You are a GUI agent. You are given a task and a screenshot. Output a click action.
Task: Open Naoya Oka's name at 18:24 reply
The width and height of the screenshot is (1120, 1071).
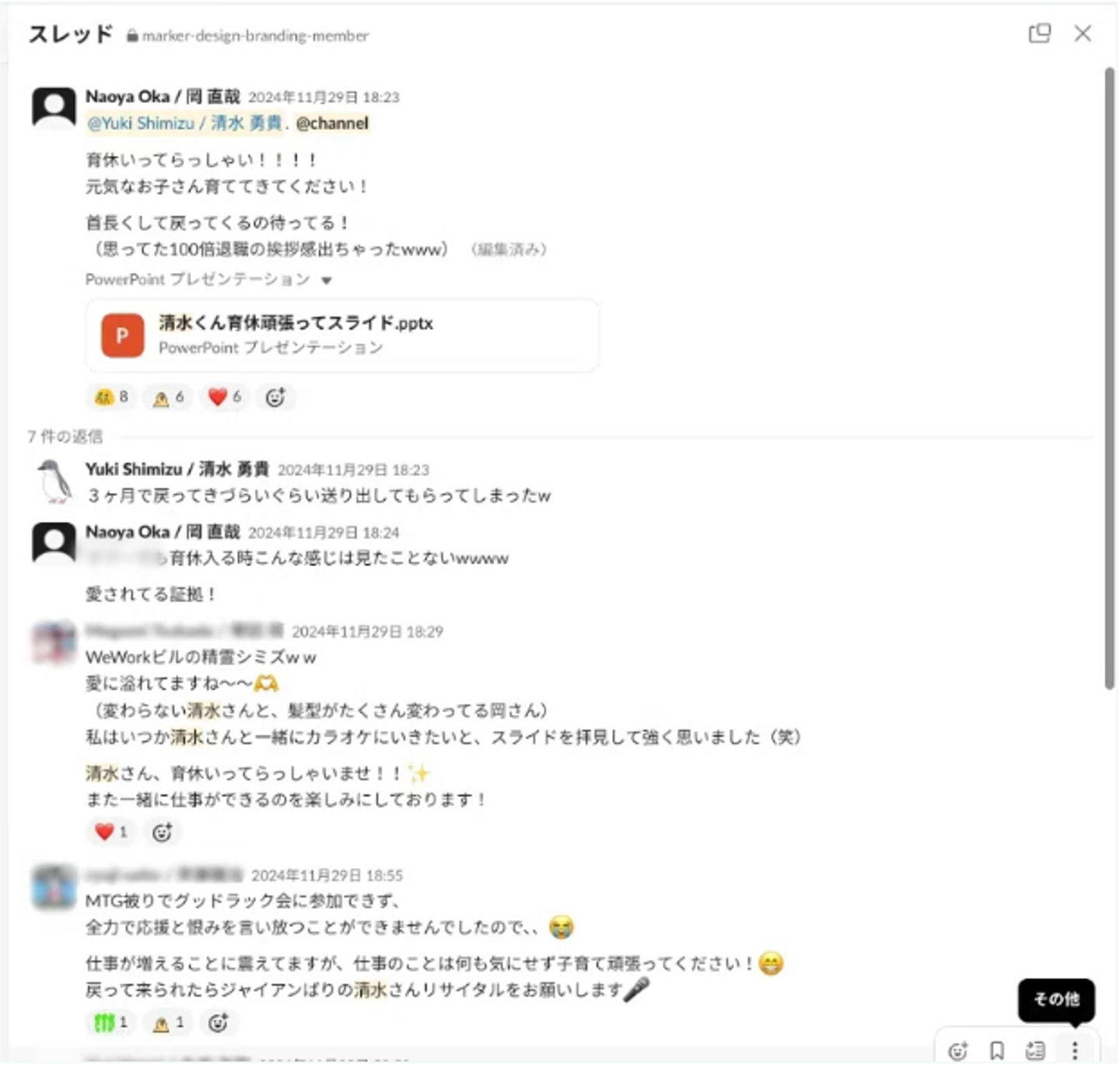(x=163, y=532)
